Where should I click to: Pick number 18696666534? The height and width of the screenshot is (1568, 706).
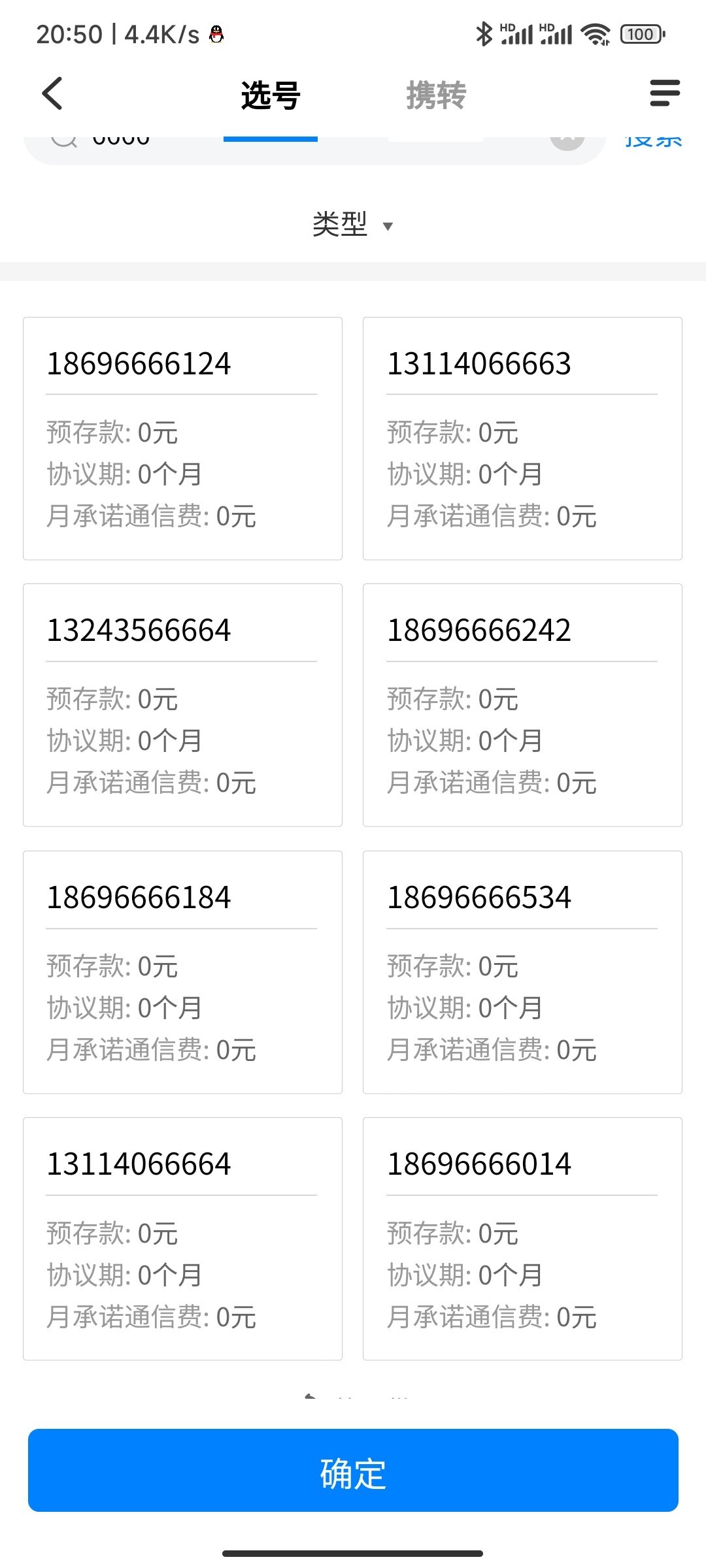[522, 972]
